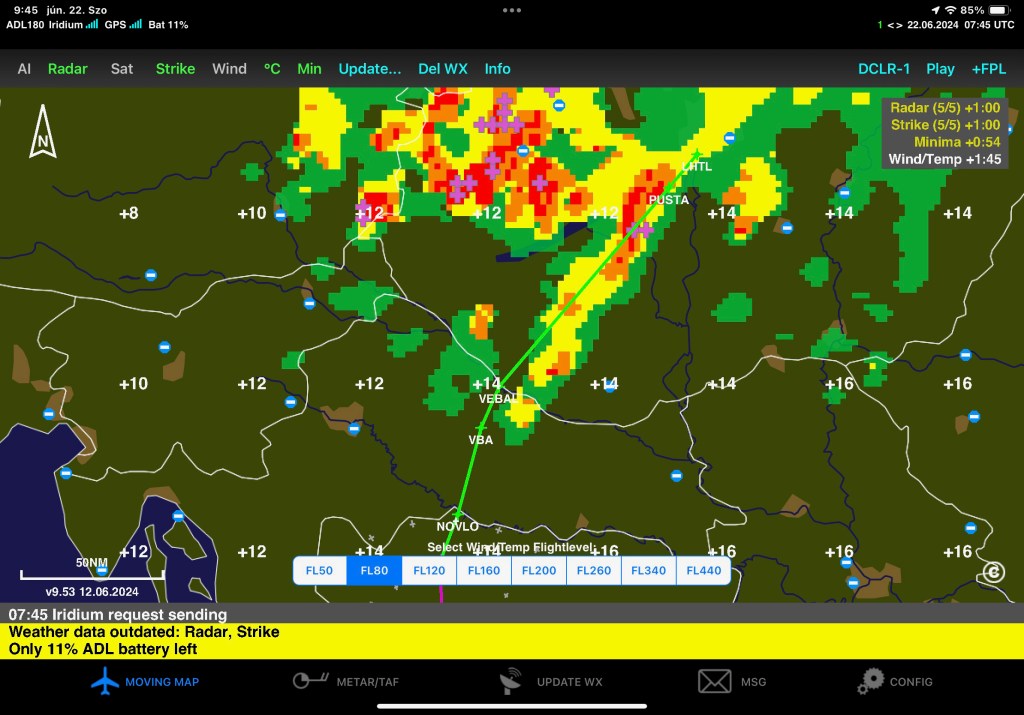Toggle the Strike lightning layer
1024x715 pixels.
pyautogui.click(x=175, y=69)
